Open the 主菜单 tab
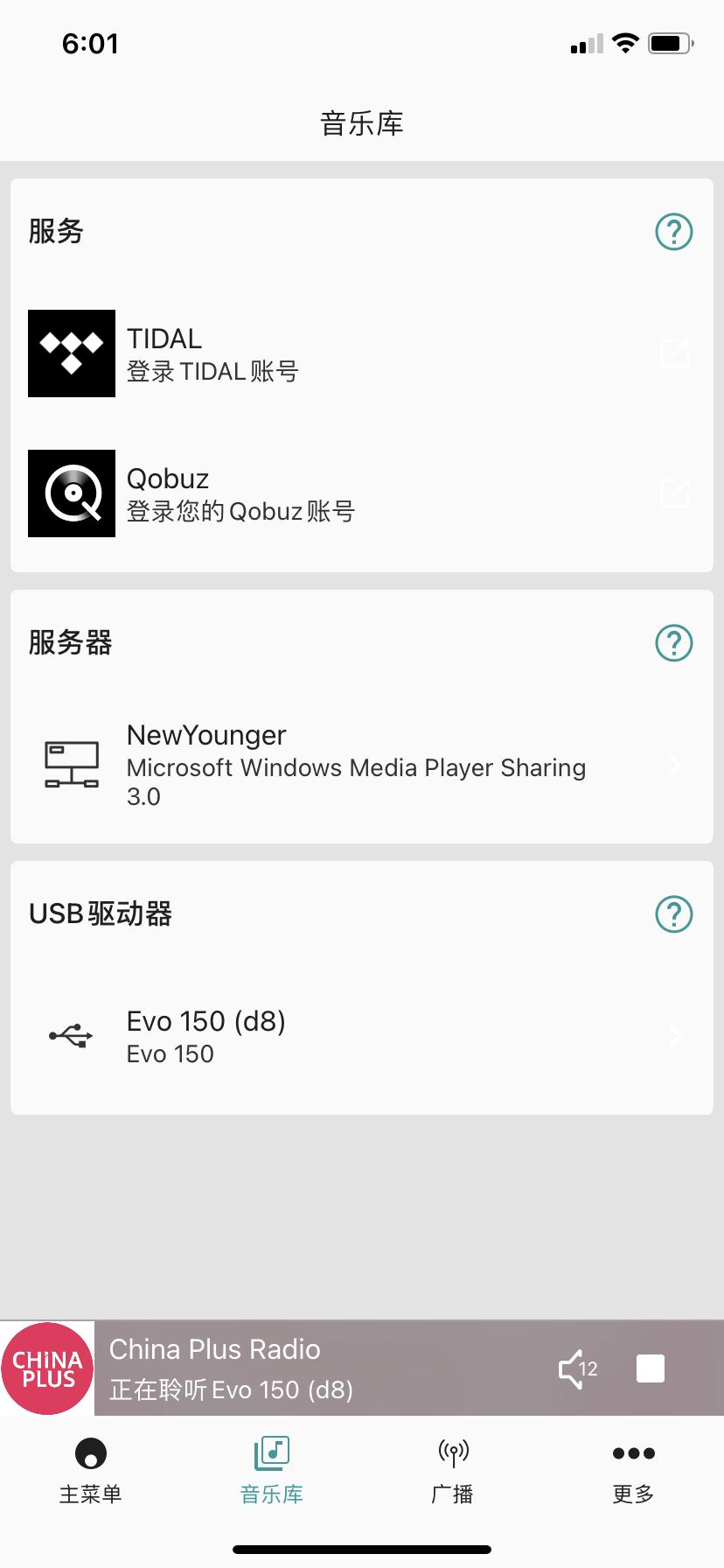Screen dimensions: 724x1568 click(x=90, y=1470)
